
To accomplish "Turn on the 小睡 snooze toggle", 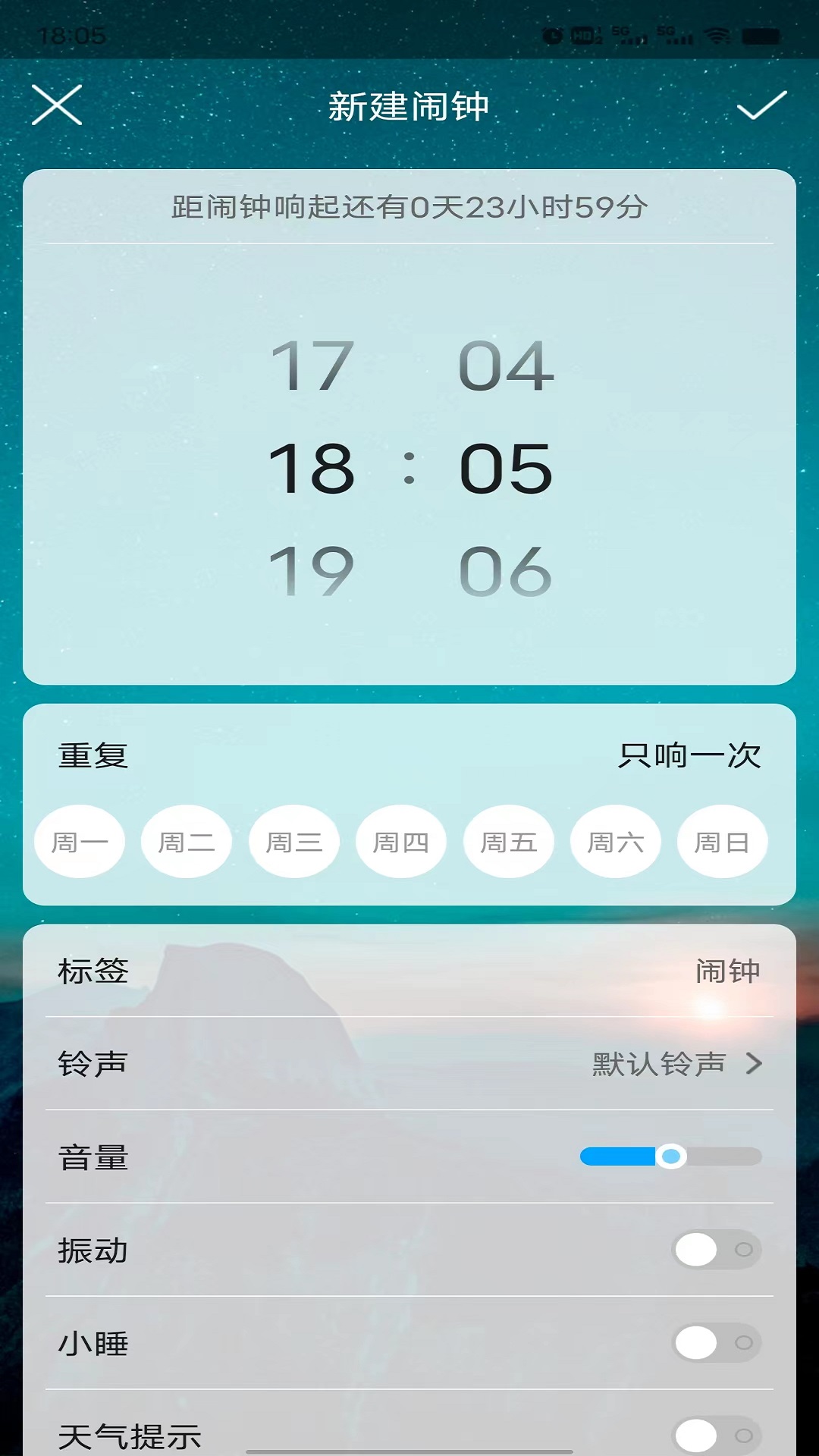I will coord(717,1343).
